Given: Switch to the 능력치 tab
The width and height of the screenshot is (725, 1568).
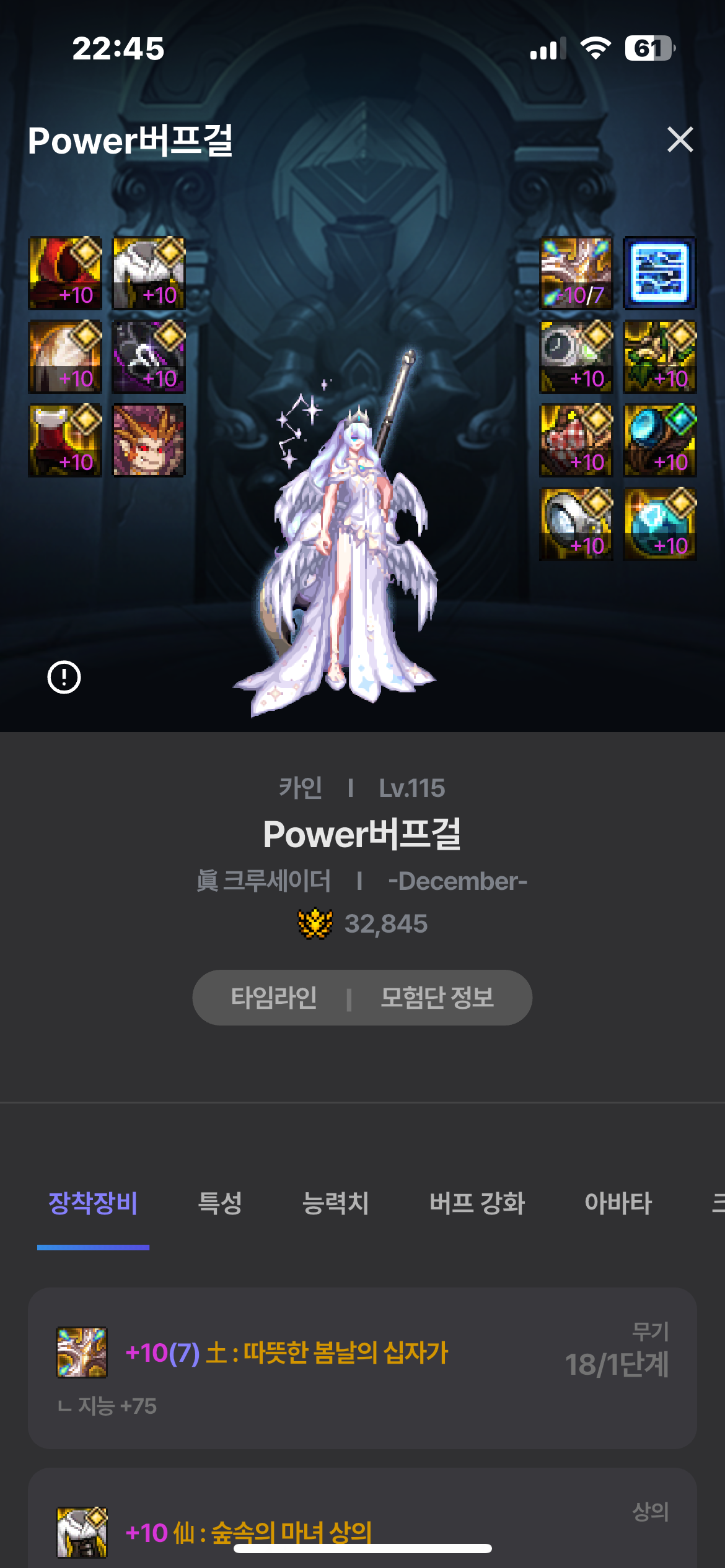Looking at the screenshot, I should pyautogui.click(x=335, y=1203).
